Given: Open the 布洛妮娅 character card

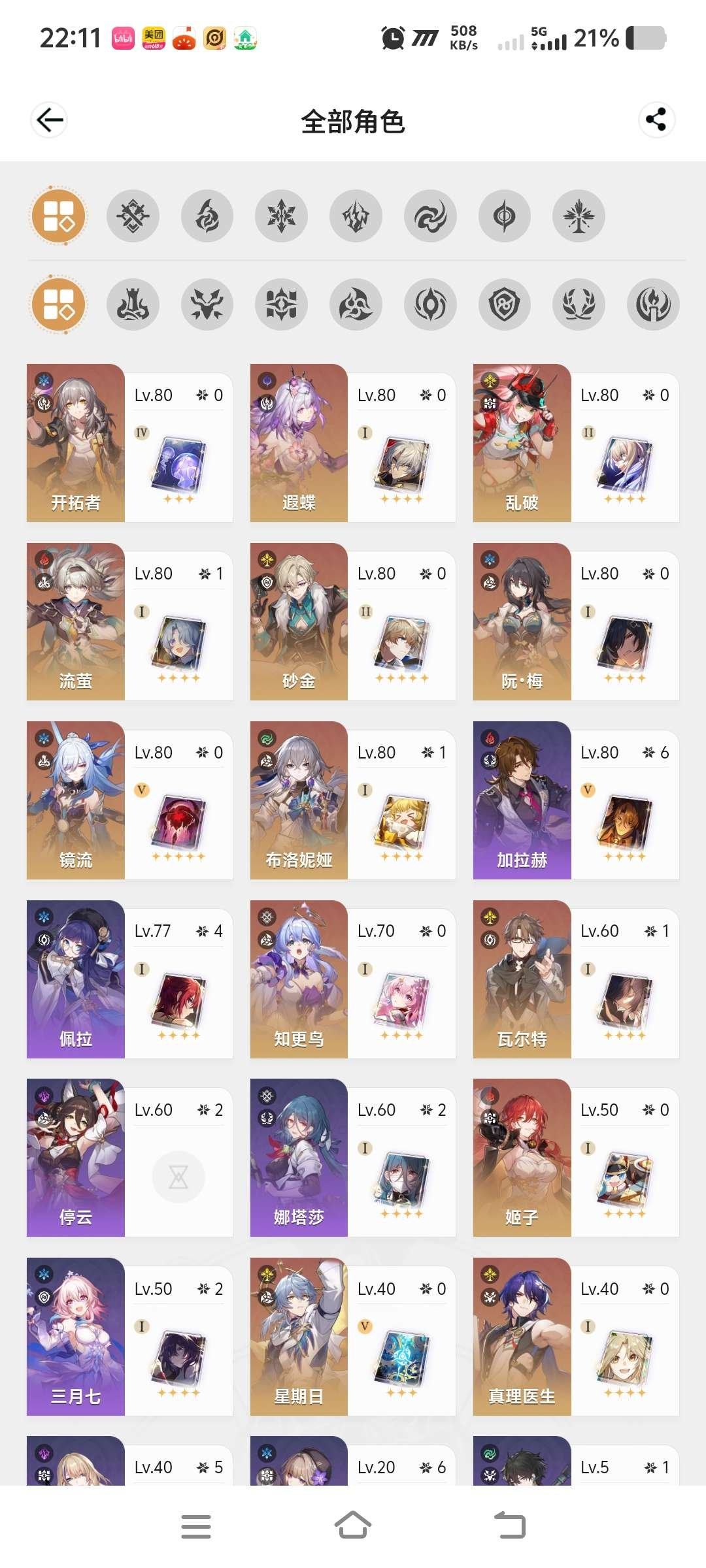Looking at the screenshot, I should coord(352,800).
